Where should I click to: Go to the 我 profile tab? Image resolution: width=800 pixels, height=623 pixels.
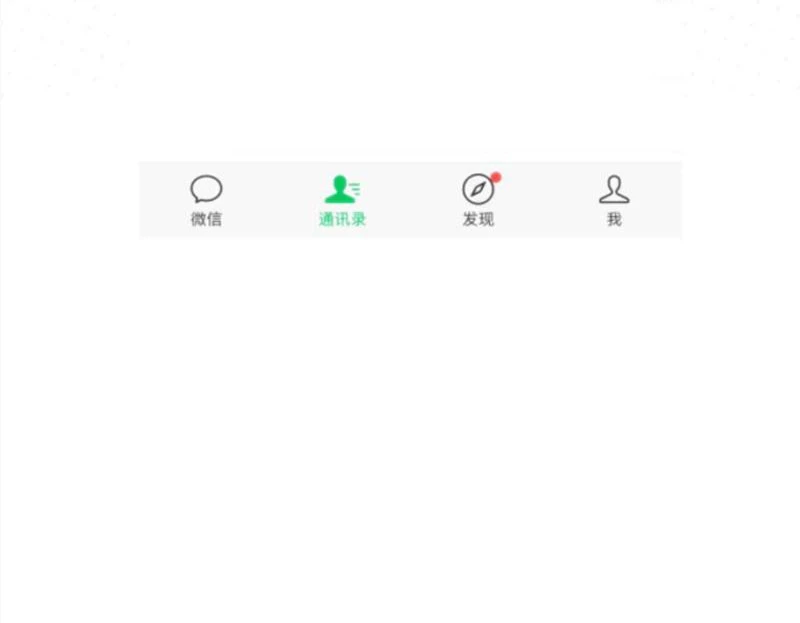pos(614,200)
